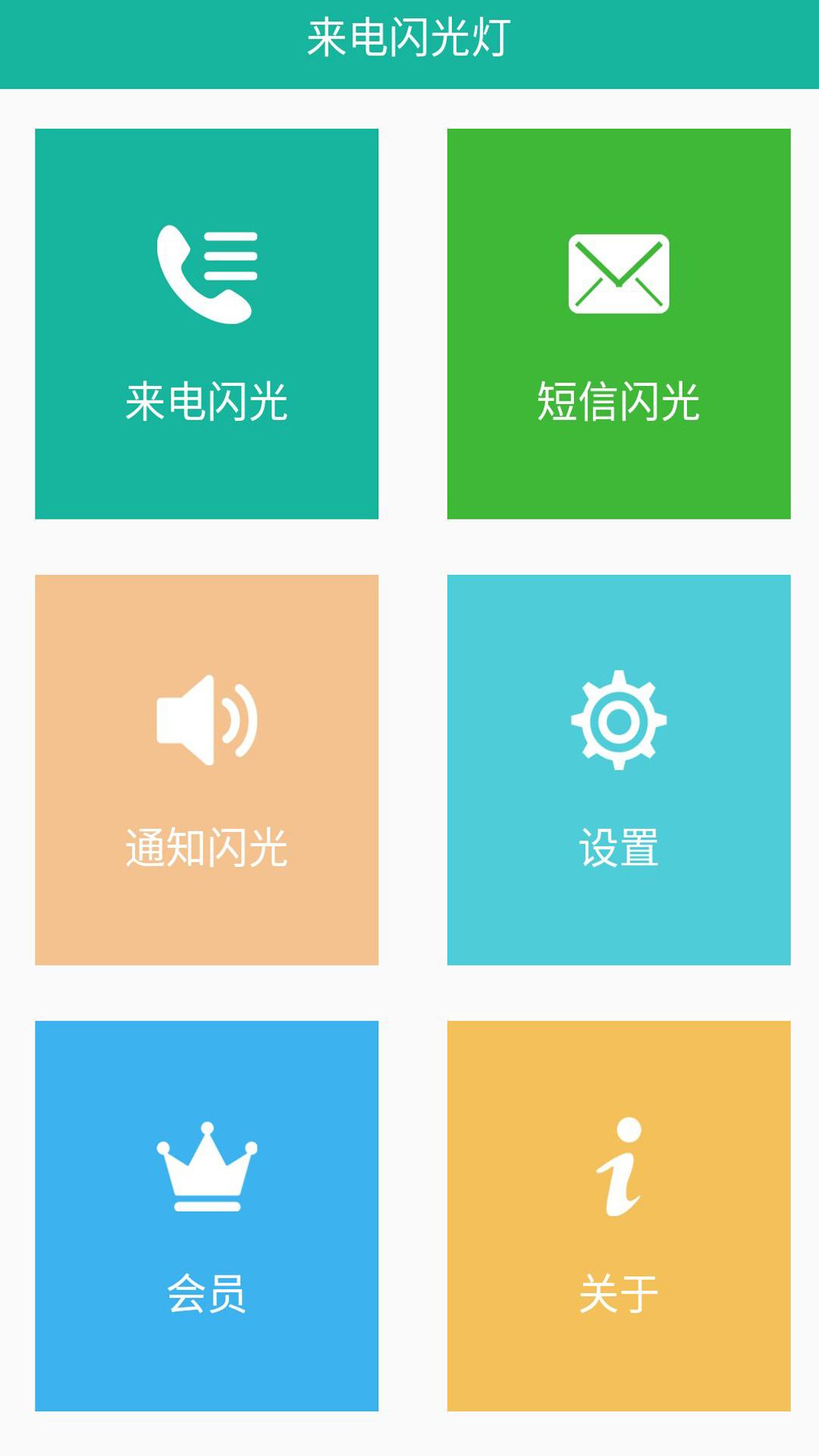Tap the teal call flash tile
Image resolution: width=819 pixels, height=1456 pixels.
[x=206, y=324]
